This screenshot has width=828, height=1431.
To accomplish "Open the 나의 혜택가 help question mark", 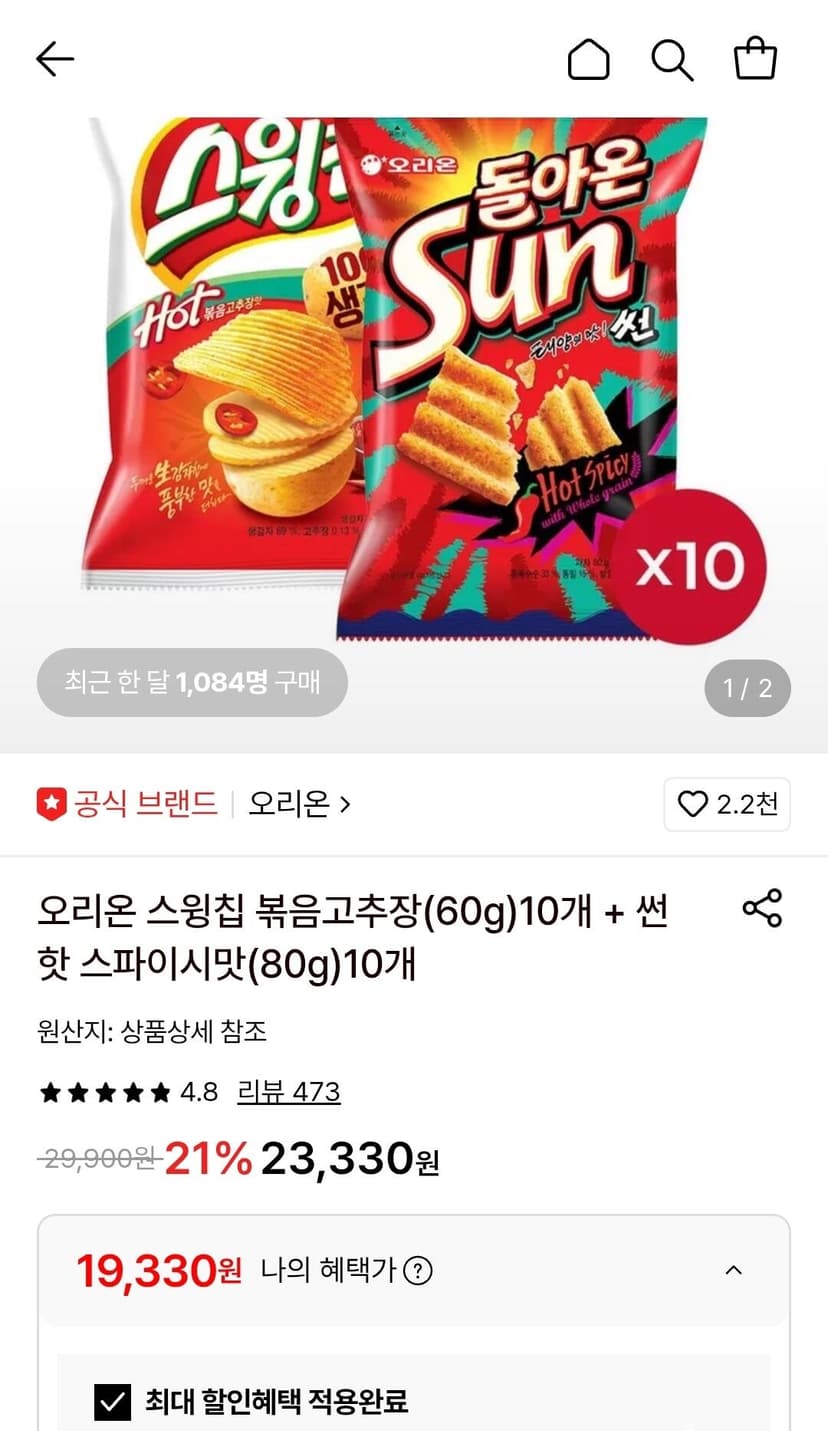I will point(417,1271).
